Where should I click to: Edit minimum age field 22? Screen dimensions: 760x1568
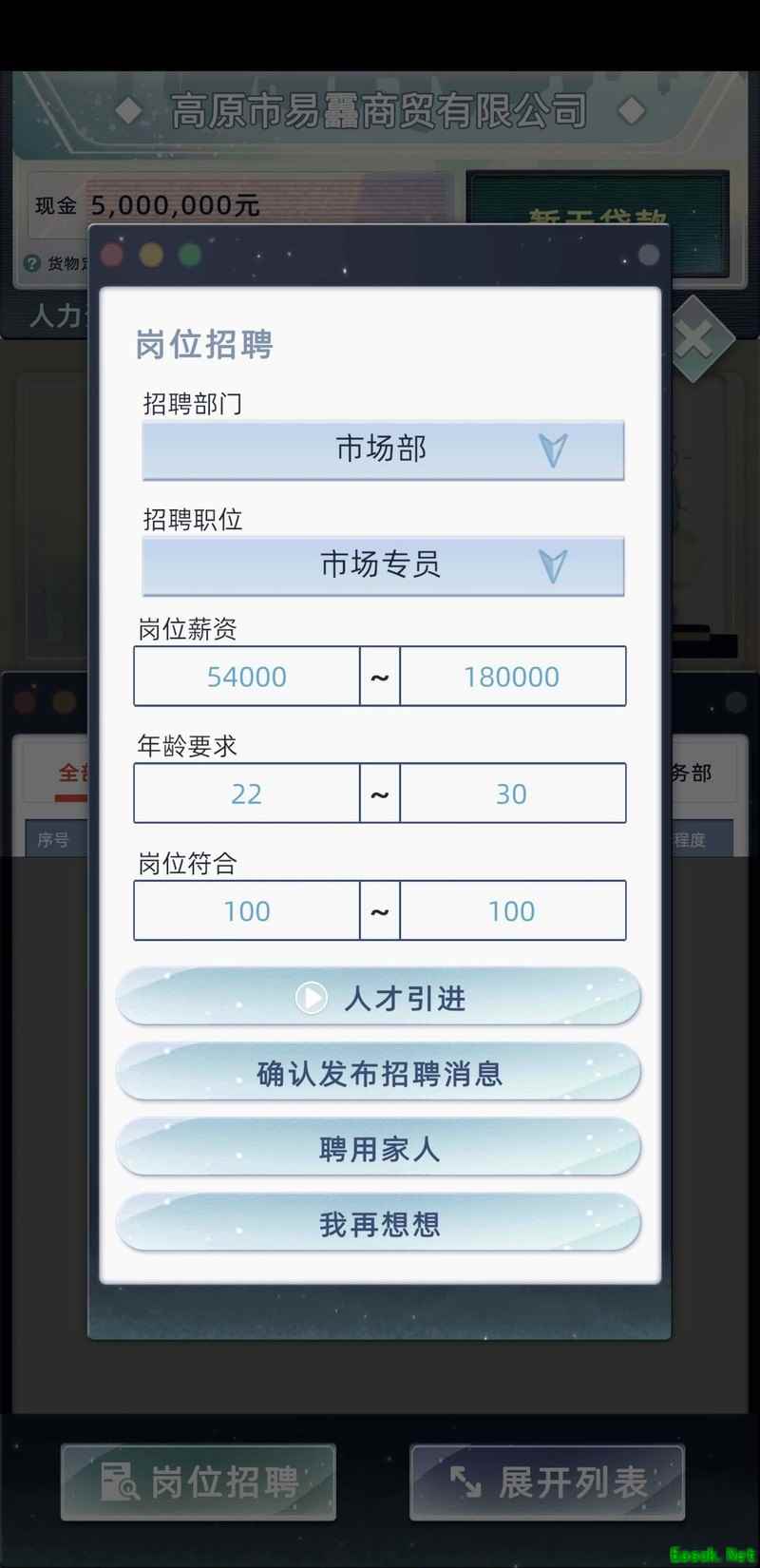coord(246,794)
